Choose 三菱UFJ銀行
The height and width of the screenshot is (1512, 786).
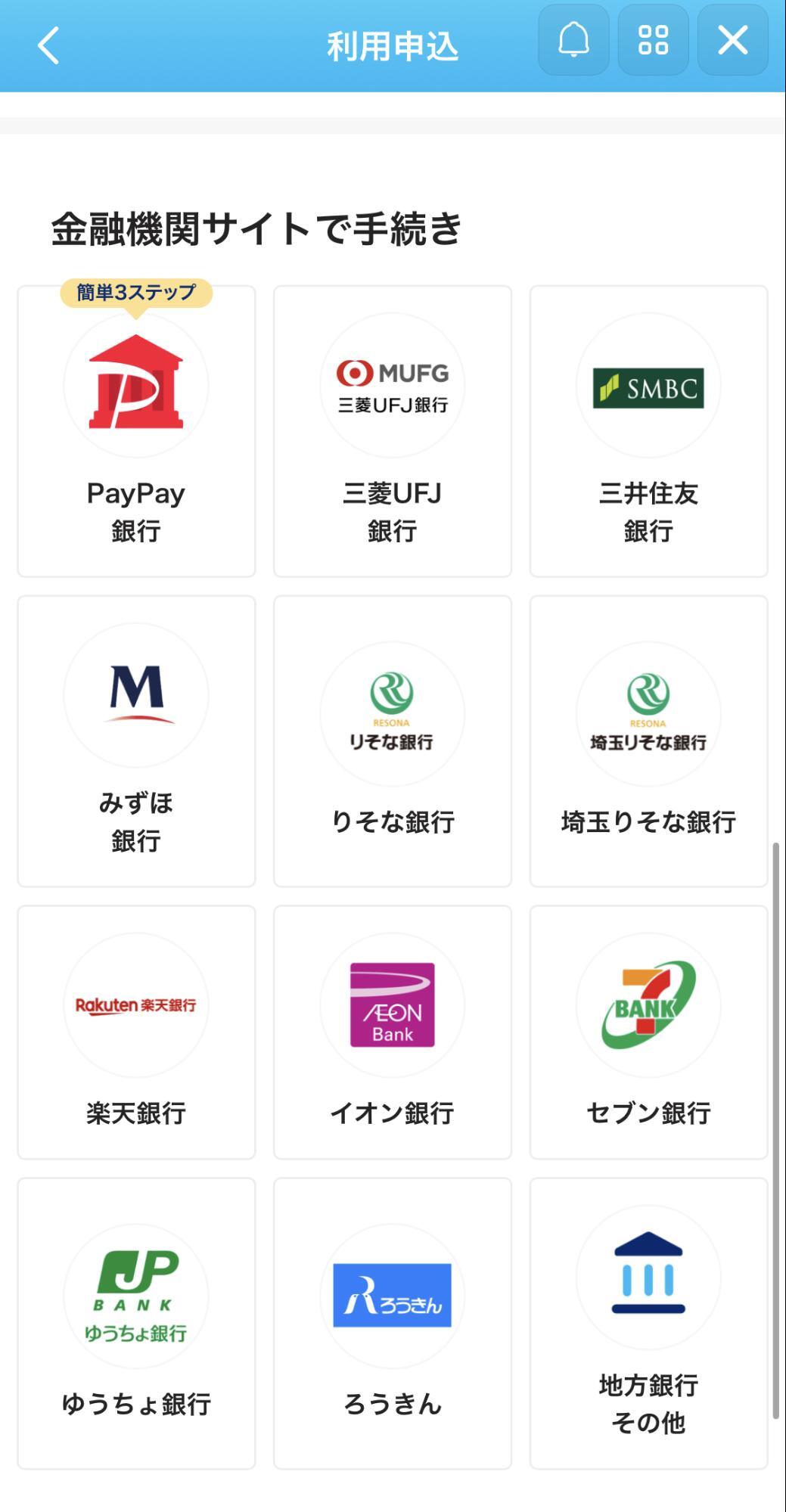coord(392,431)
